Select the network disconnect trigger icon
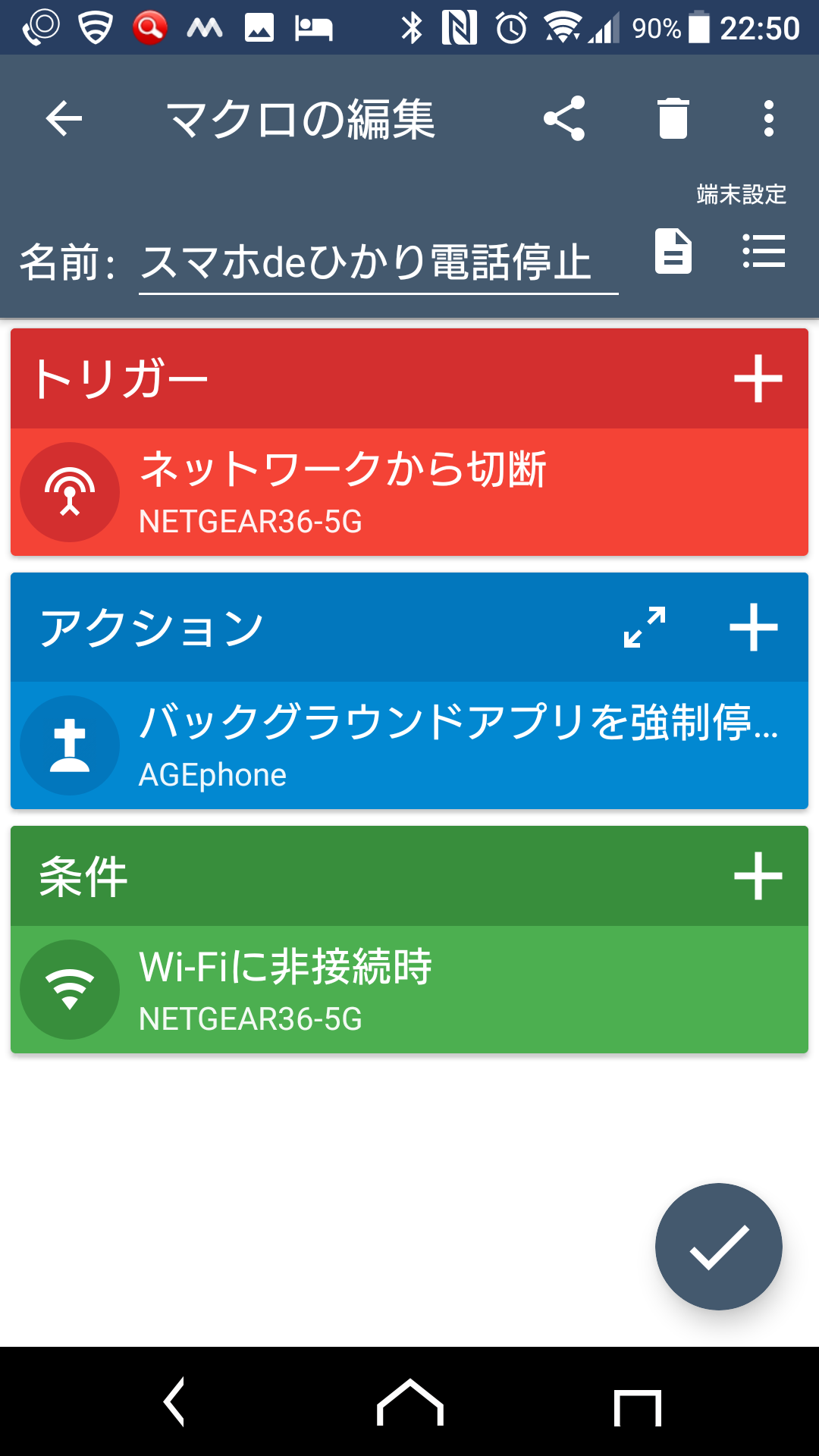This screenshot has width=819, height=1456. tap(70, 492)
